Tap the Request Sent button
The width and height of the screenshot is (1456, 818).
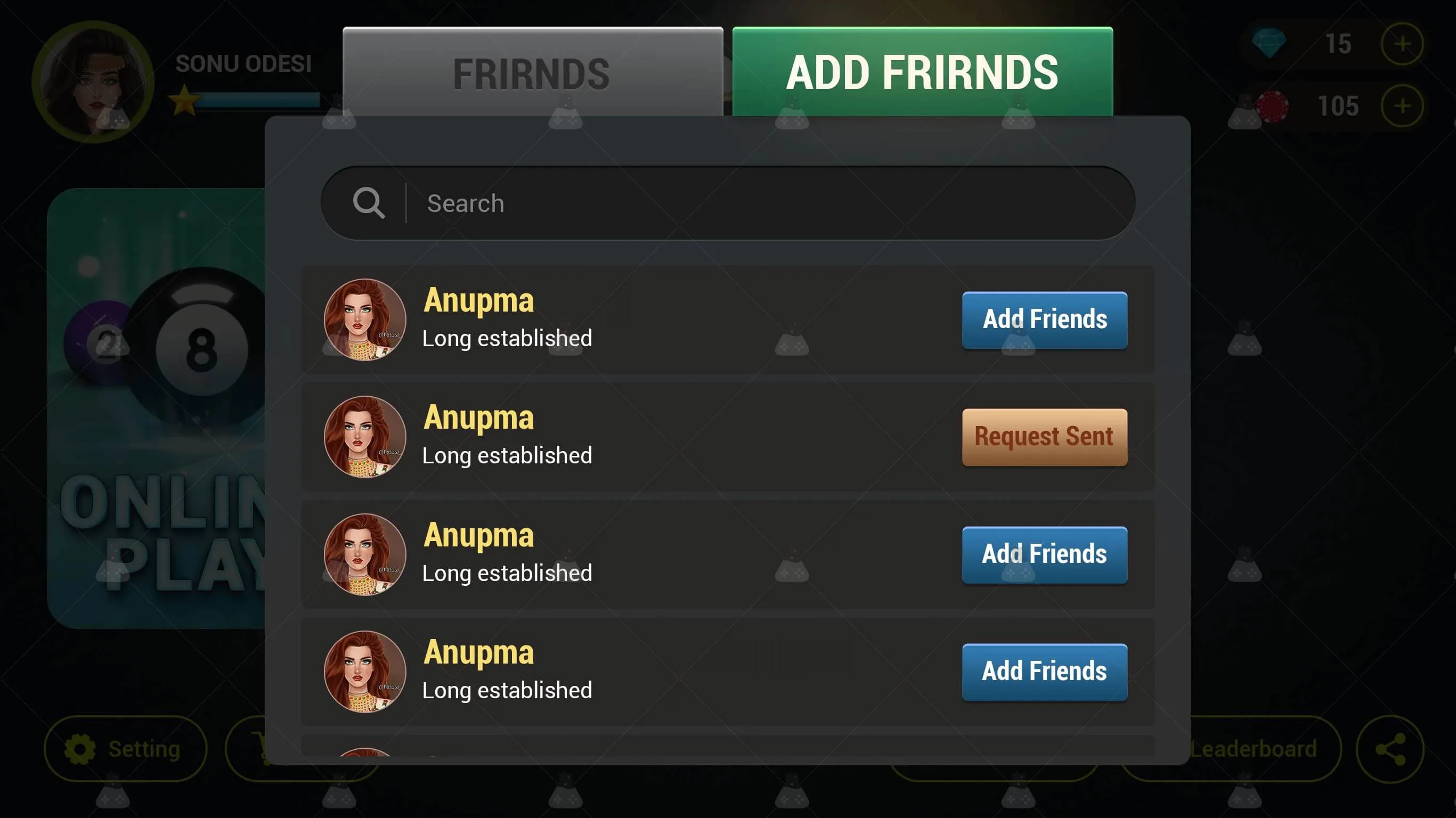click(1044, 437)
